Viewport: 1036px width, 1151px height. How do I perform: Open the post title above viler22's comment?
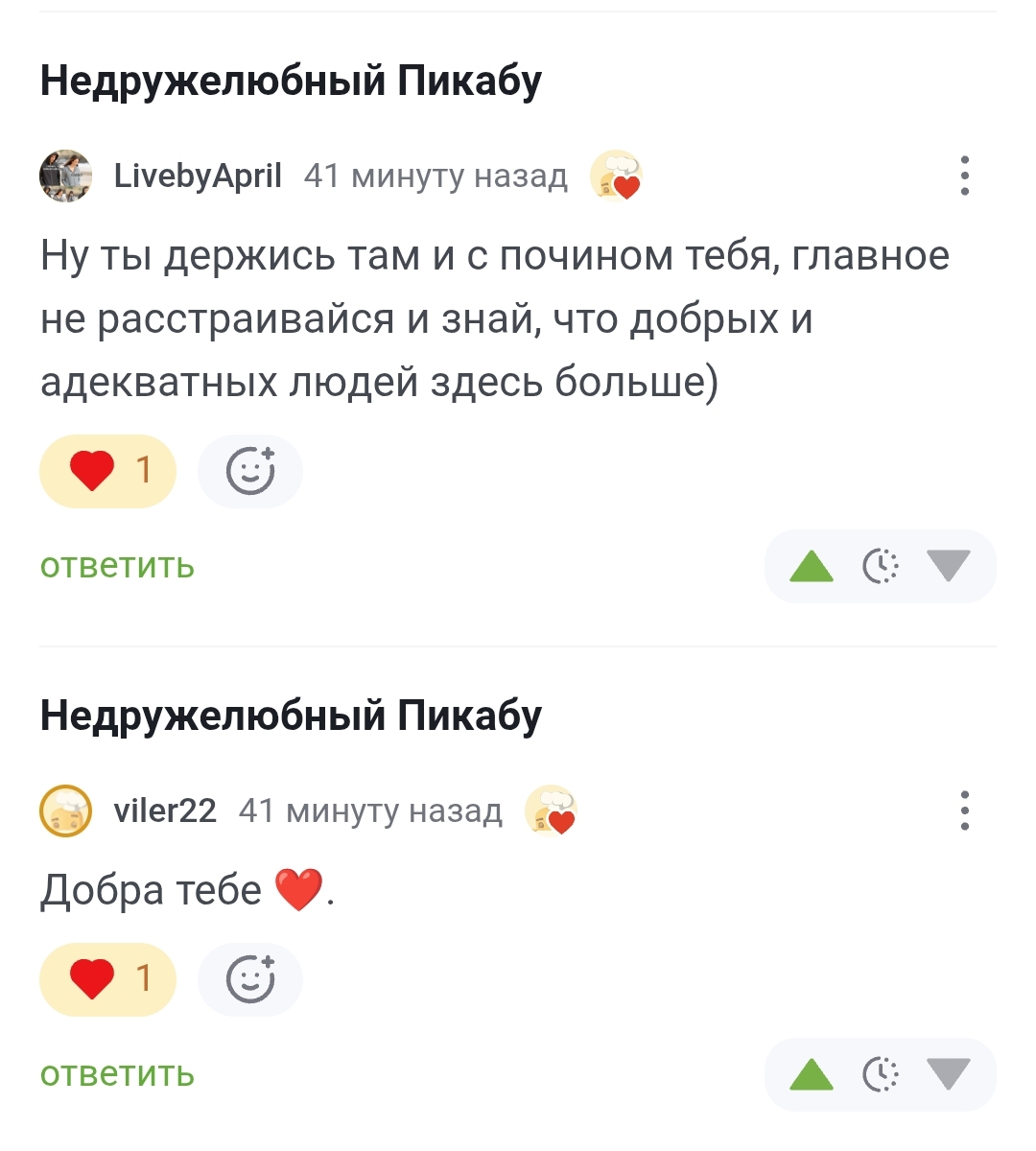click(291, 716)
